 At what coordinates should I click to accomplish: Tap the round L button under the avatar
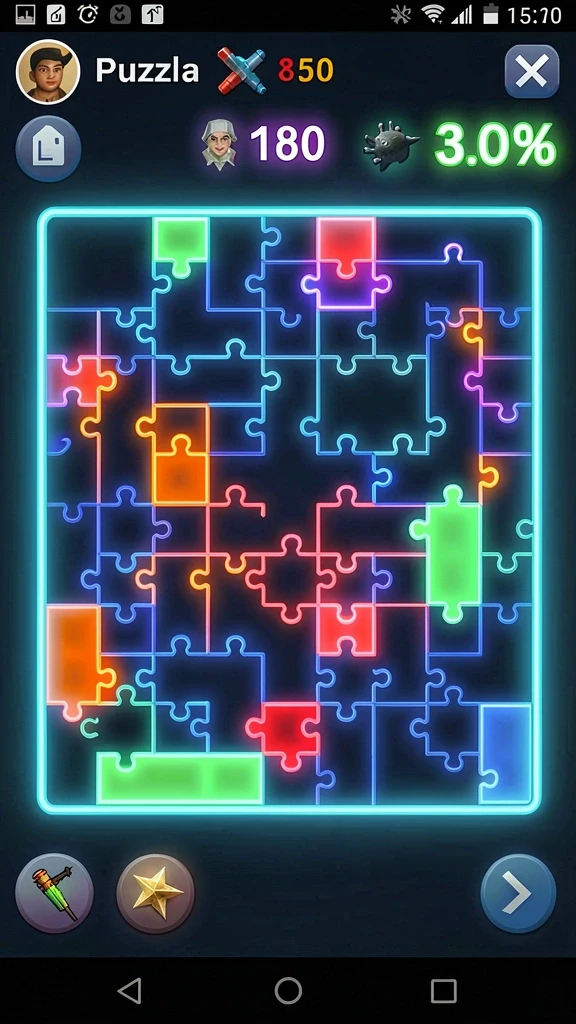click(48, 149)
